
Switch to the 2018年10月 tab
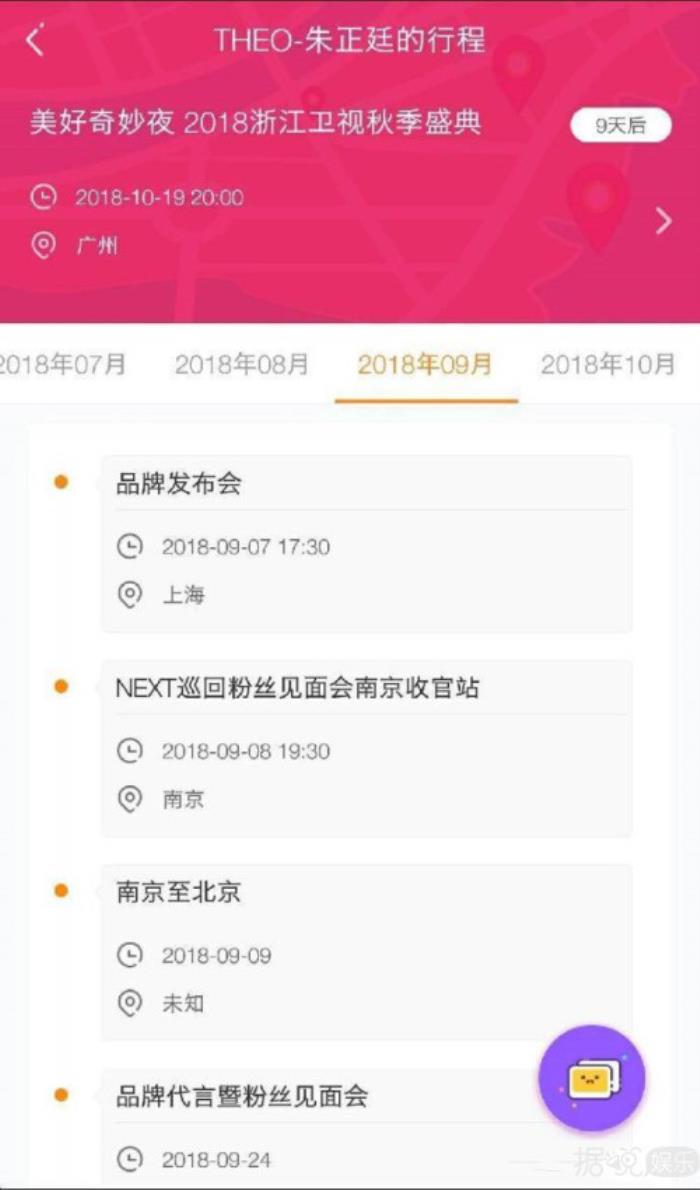607,365
